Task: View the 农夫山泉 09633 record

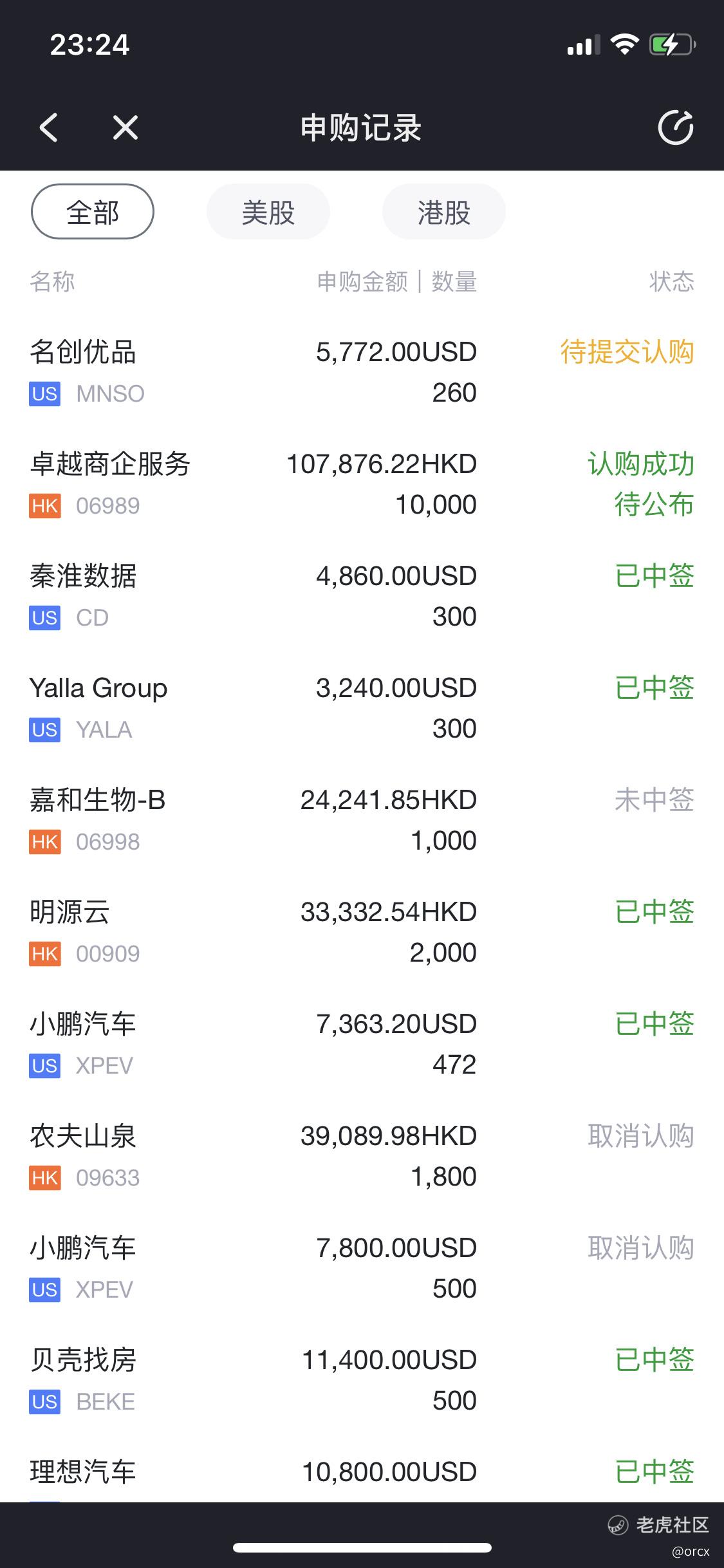Action: pyautogui.click(x=360, y=1156)
